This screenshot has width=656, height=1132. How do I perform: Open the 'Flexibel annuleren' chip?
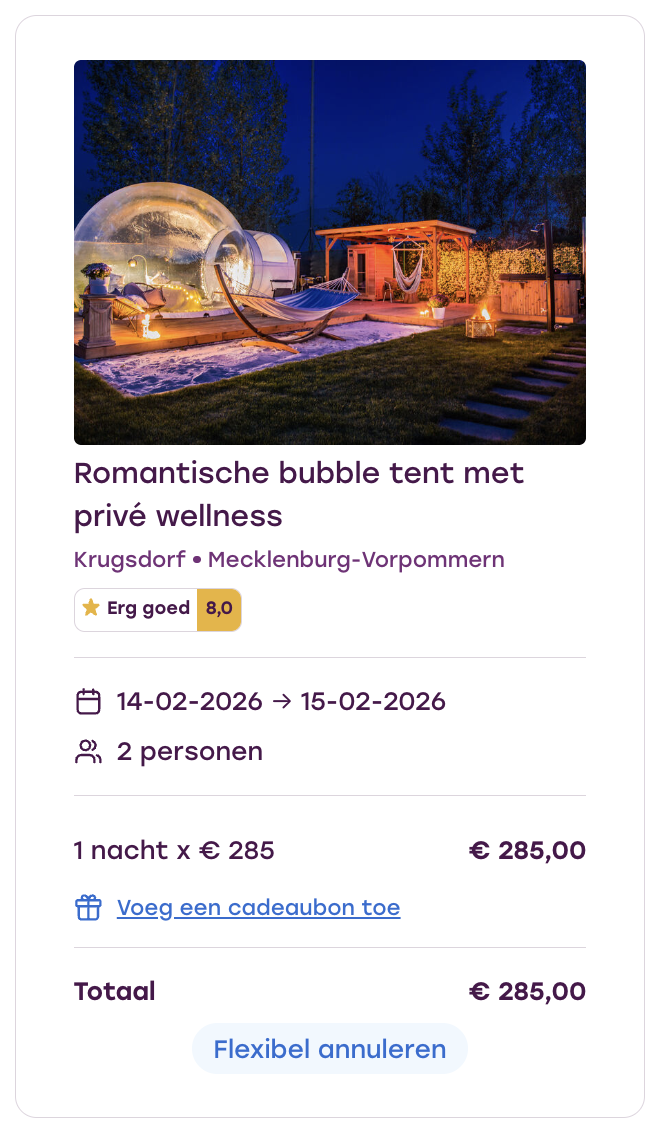pyautogui.click(x=329, y=1049)
